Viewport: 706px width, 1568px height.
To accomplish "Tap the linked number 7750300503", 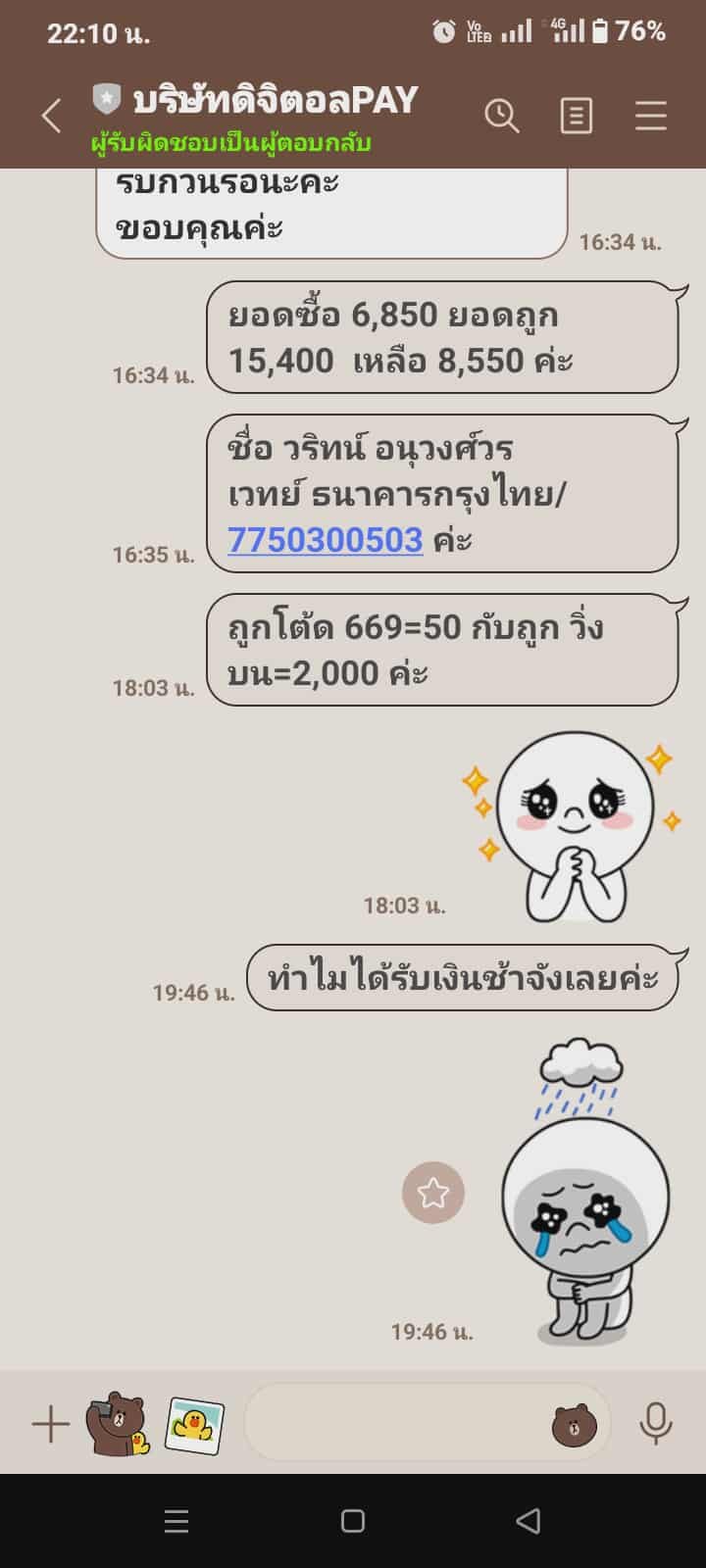I will click(325, 540).
